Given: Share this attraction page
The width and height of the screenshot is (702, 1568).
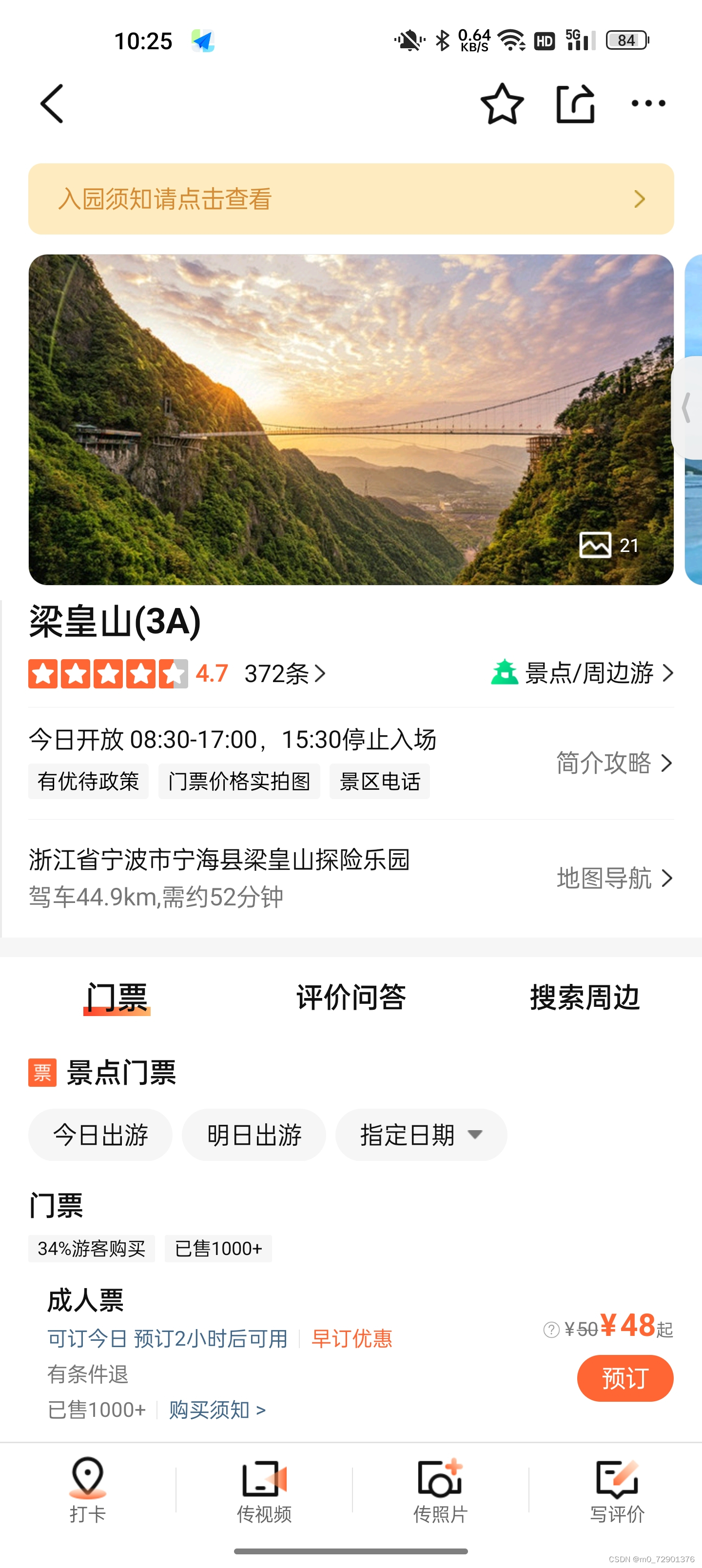Looking at the screenshot, I should 575,104.
